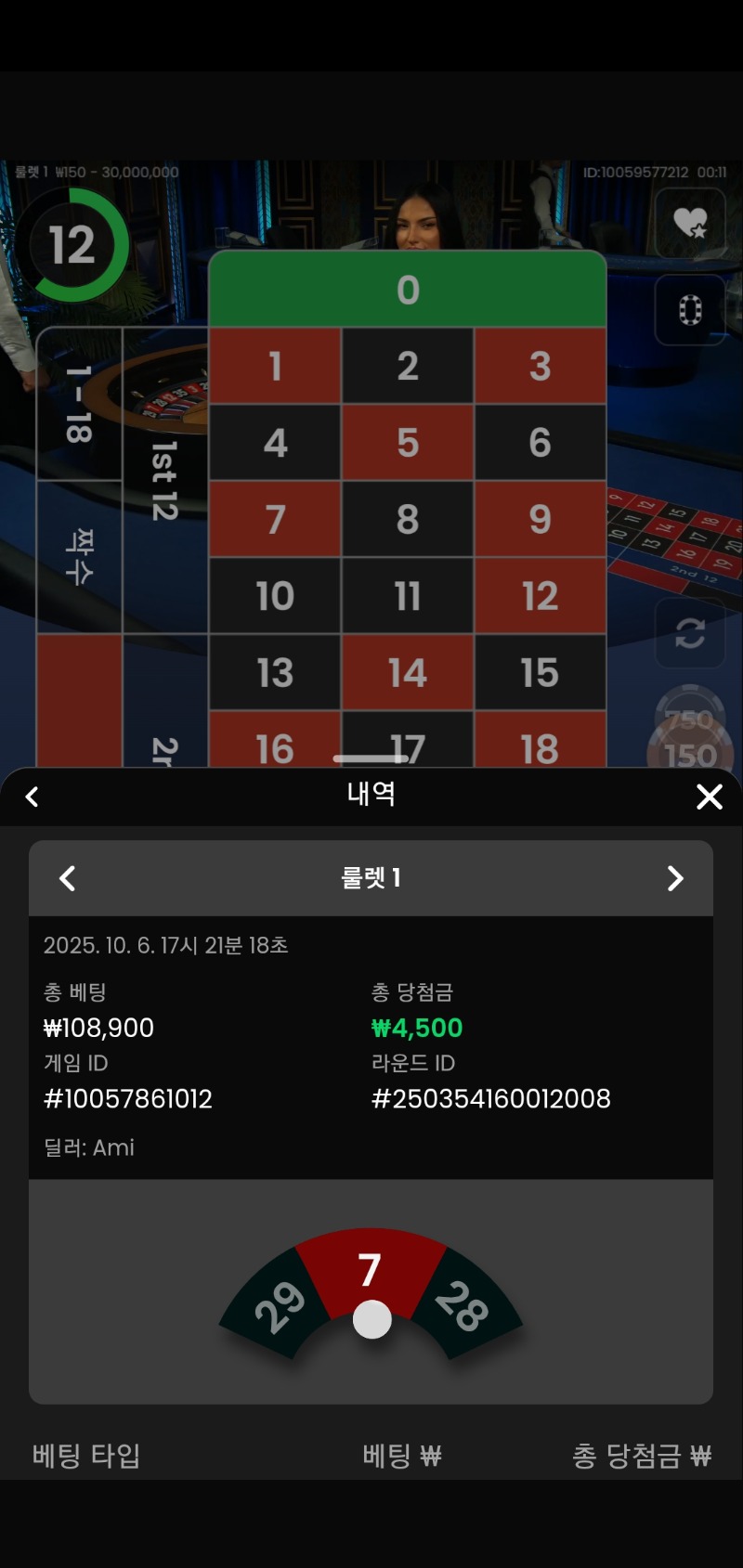
Task: Select the 150 chip
Action: (690, 754)
